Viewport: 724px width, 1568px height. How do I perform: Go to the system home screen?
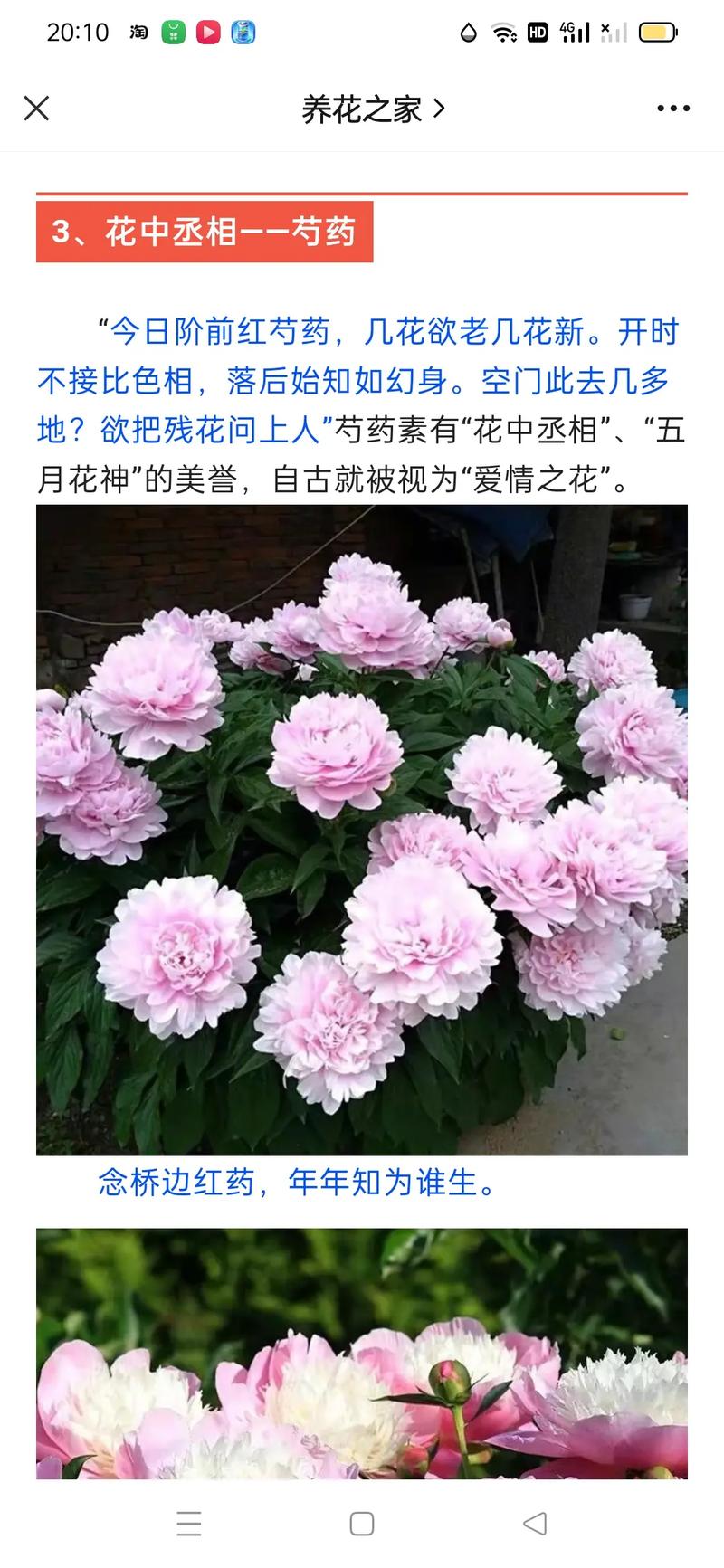(x=362, y=1523)
